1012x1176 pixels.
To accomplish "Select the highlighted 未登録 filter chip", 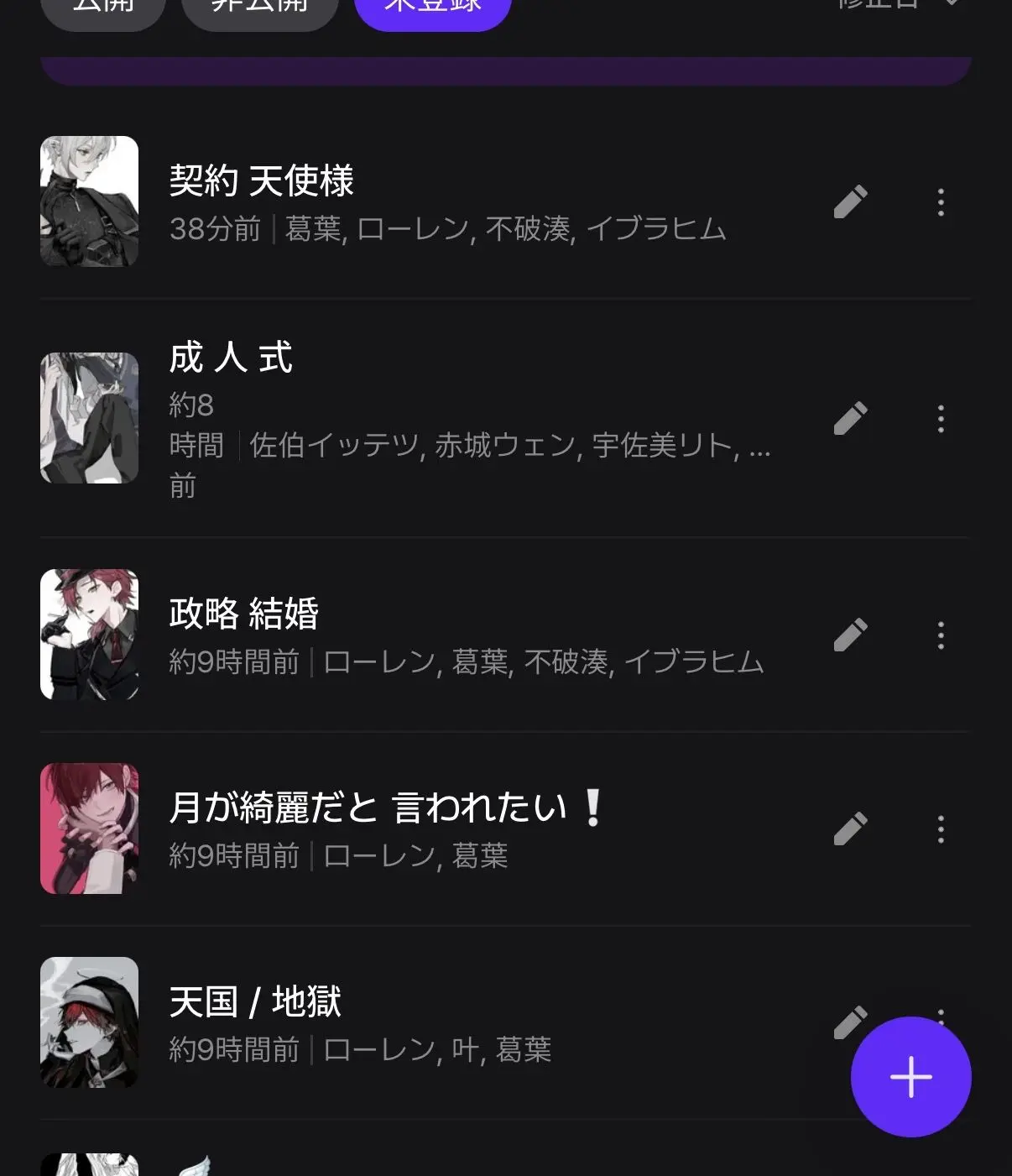I will coord(433,8).
